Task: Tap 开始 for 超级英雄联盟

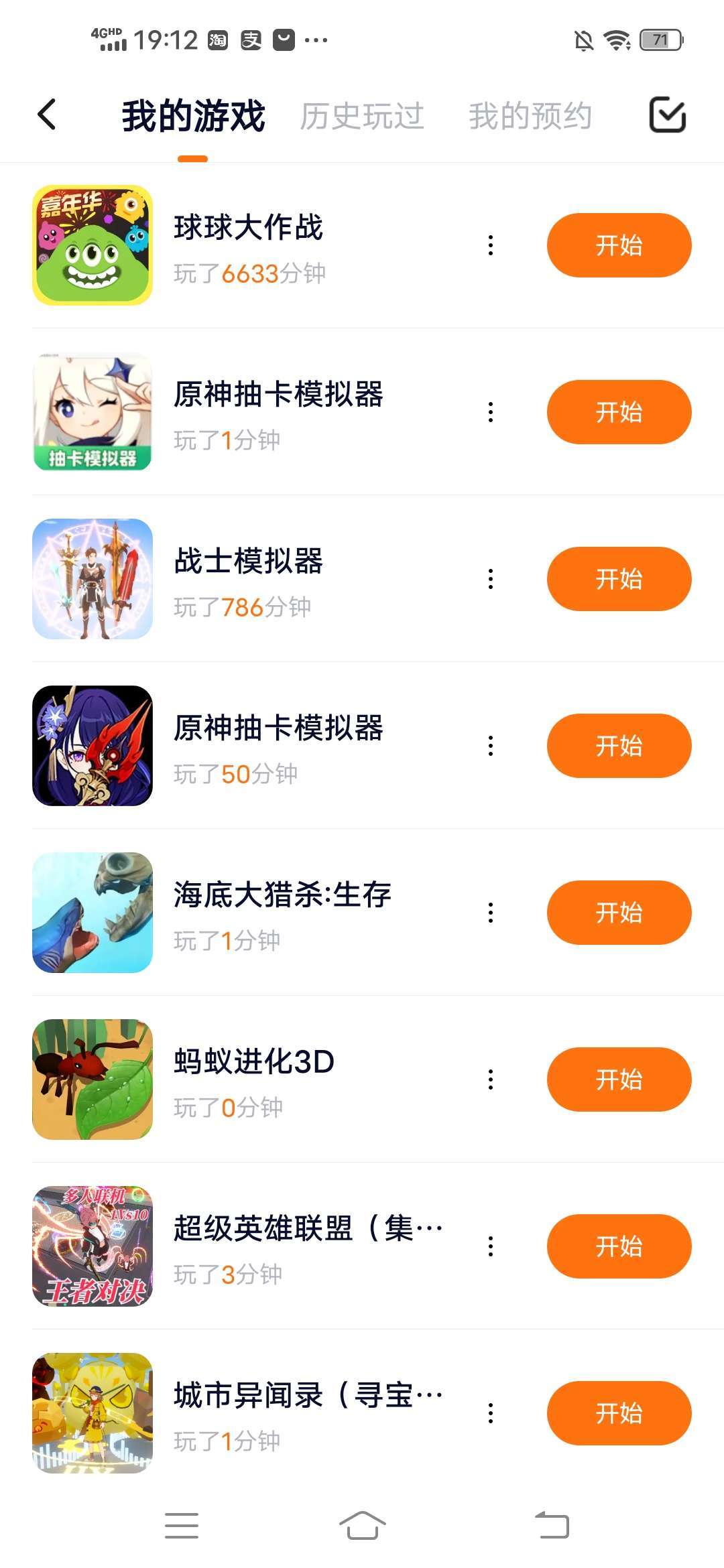Action: 619,1246
